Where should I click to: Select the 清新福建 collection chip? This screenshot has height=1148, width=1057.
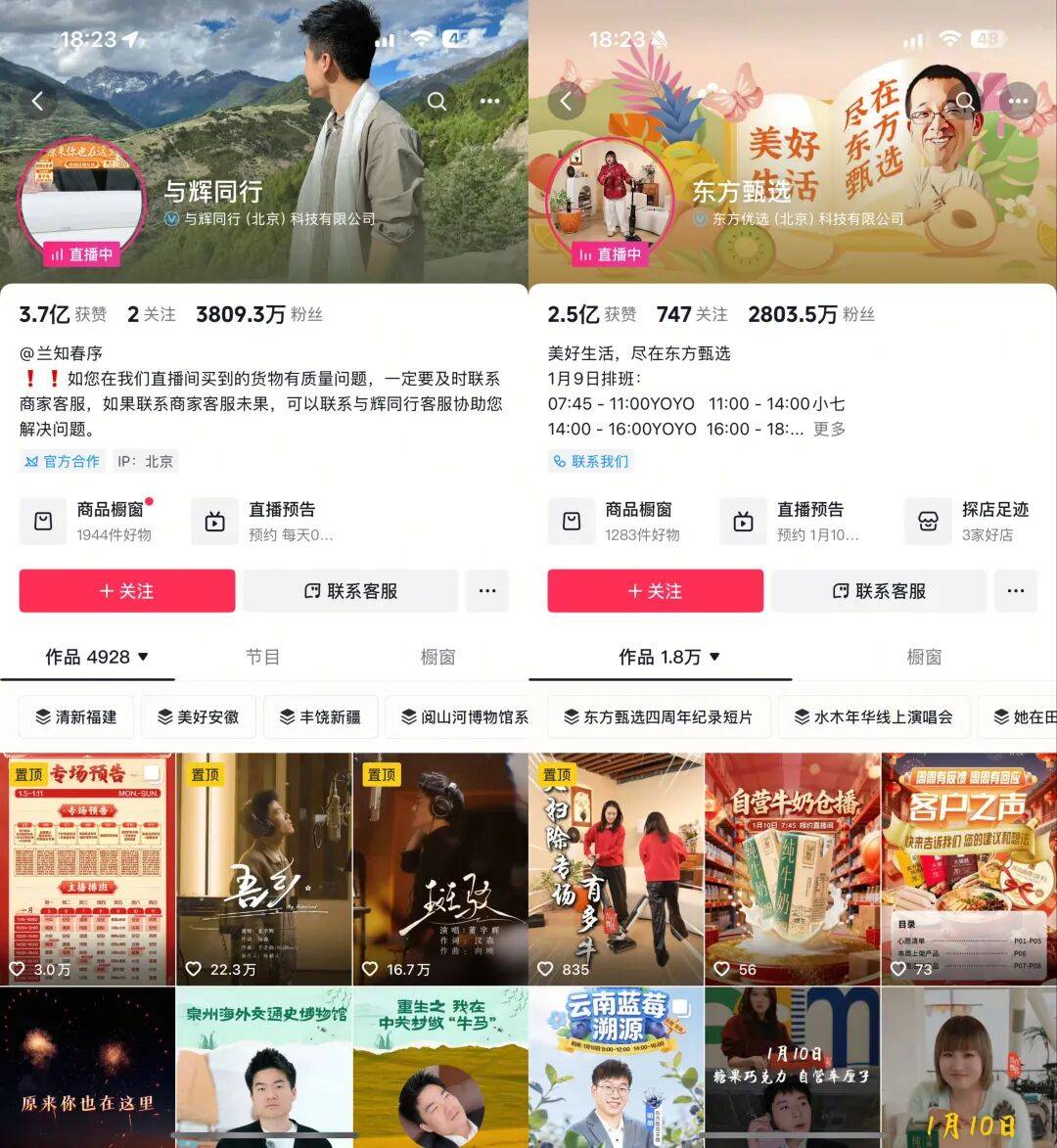pos(75,716)
